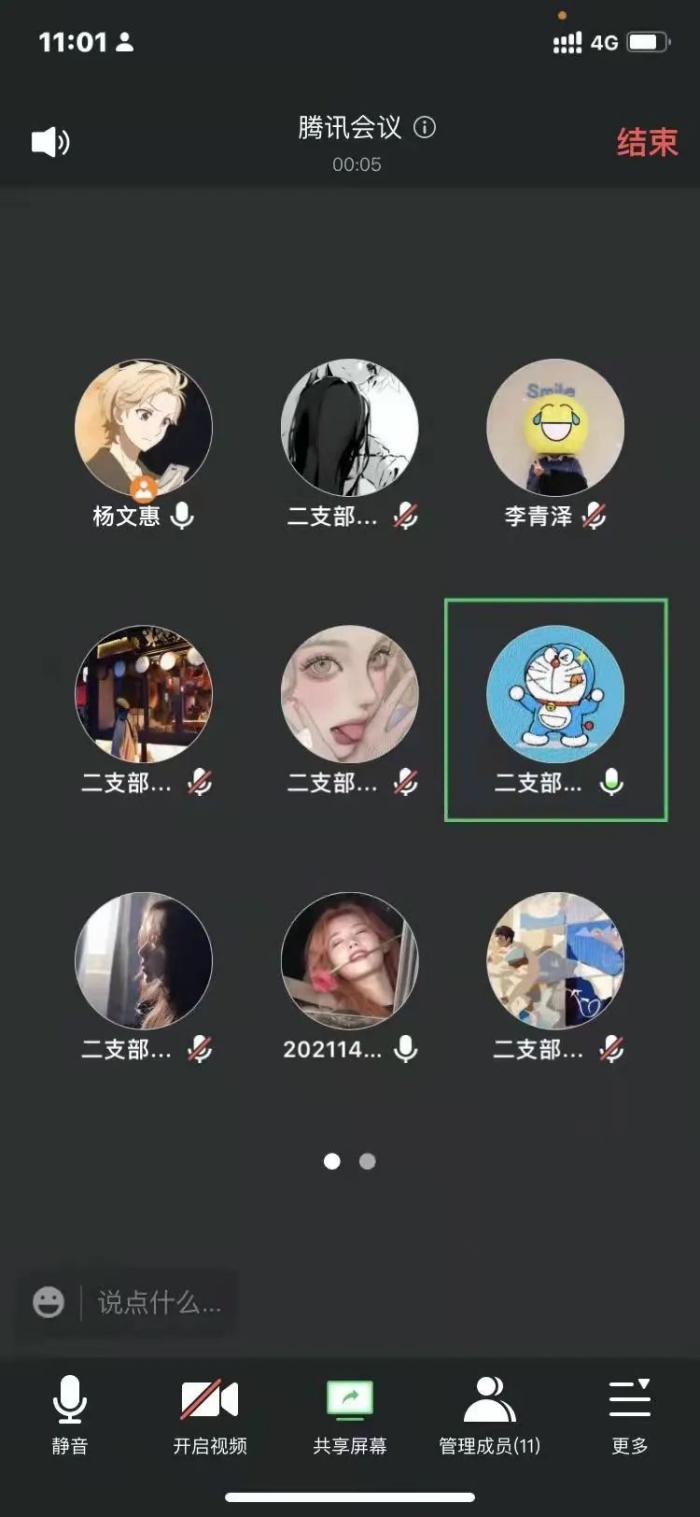
Task: Open the emoji picker
Action: [48, 1302]
